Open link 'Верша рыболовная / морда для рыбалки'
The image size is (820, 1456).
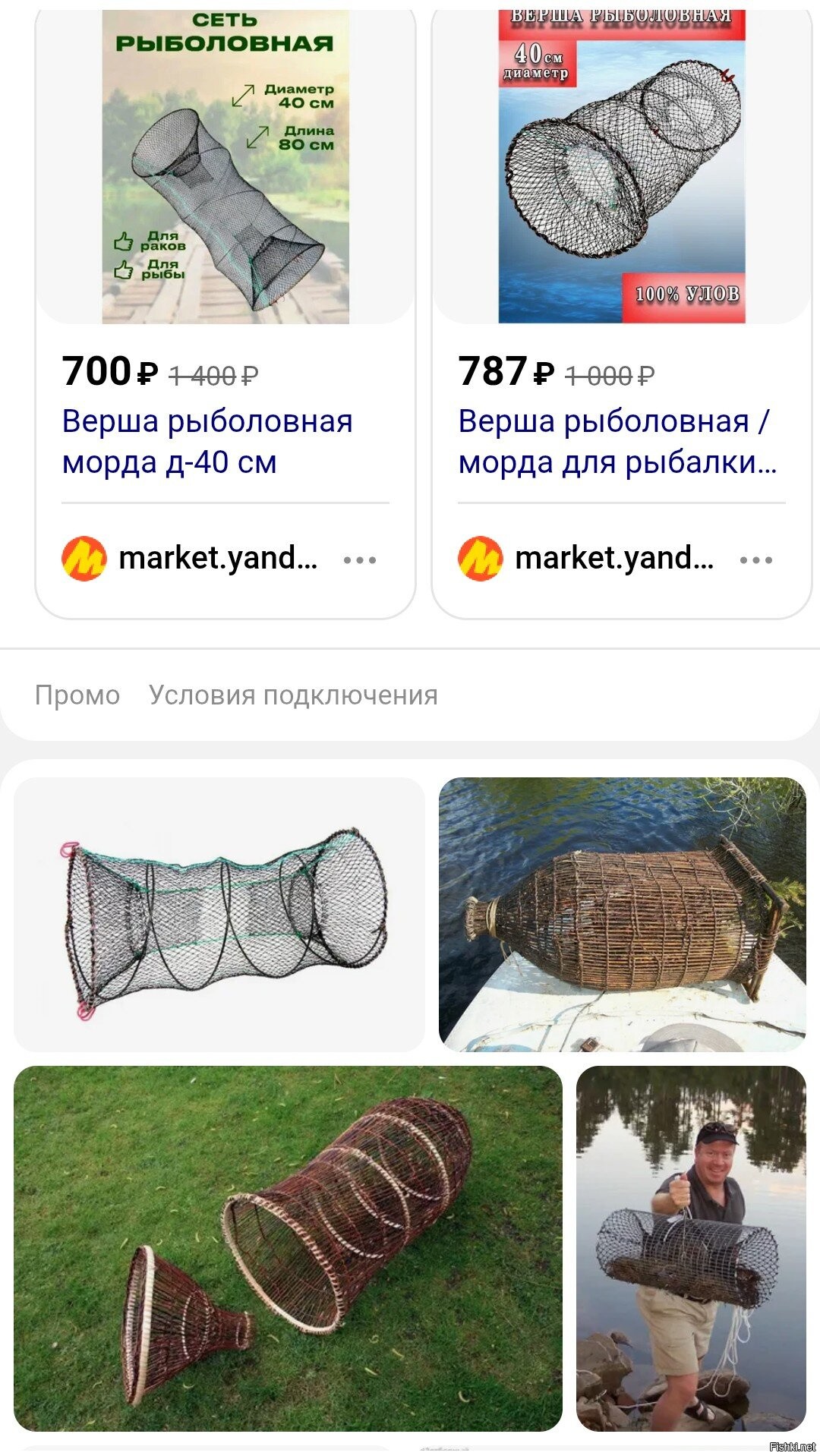pos(617,441)
